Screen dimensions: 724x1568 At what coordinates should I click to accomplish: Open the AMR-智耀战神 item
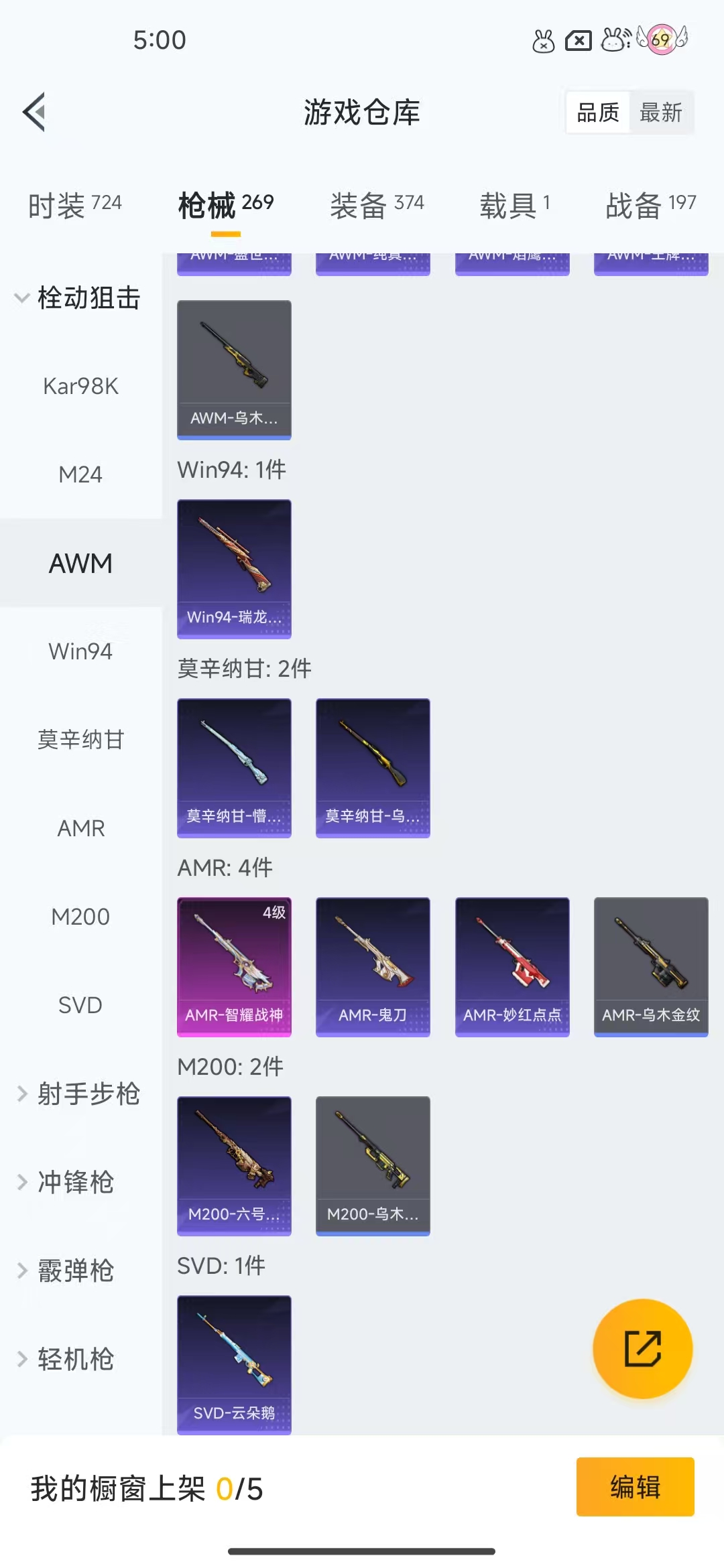tap(234, 967)
